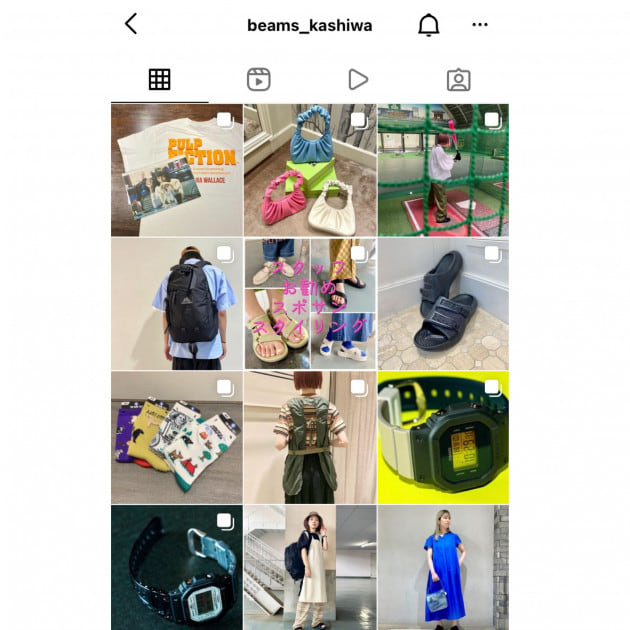This screenshot has height=630, width=630.
Task: Open the three-dot overflow menu
Action: pos(480,25)
